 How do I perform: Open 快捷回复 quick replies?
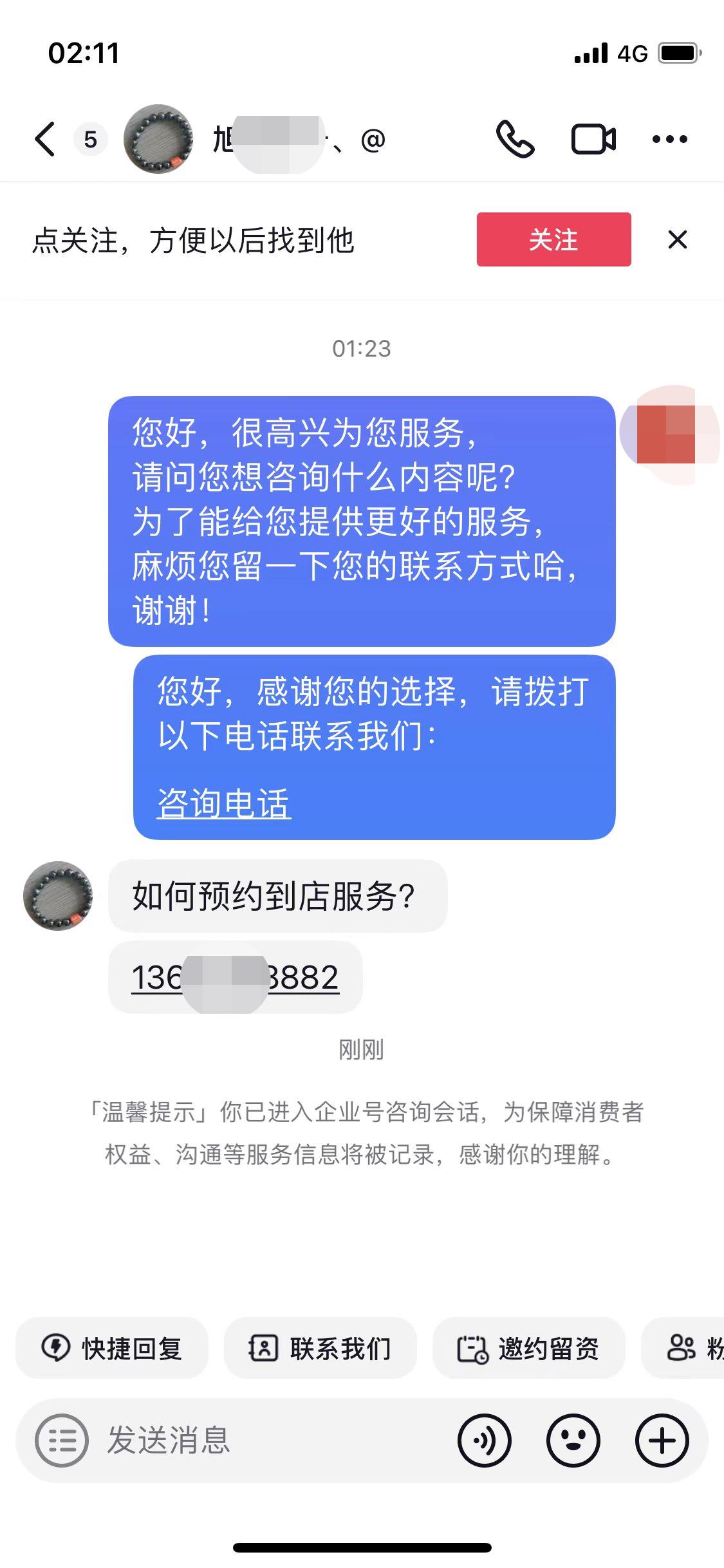[x=112, y=1348]
